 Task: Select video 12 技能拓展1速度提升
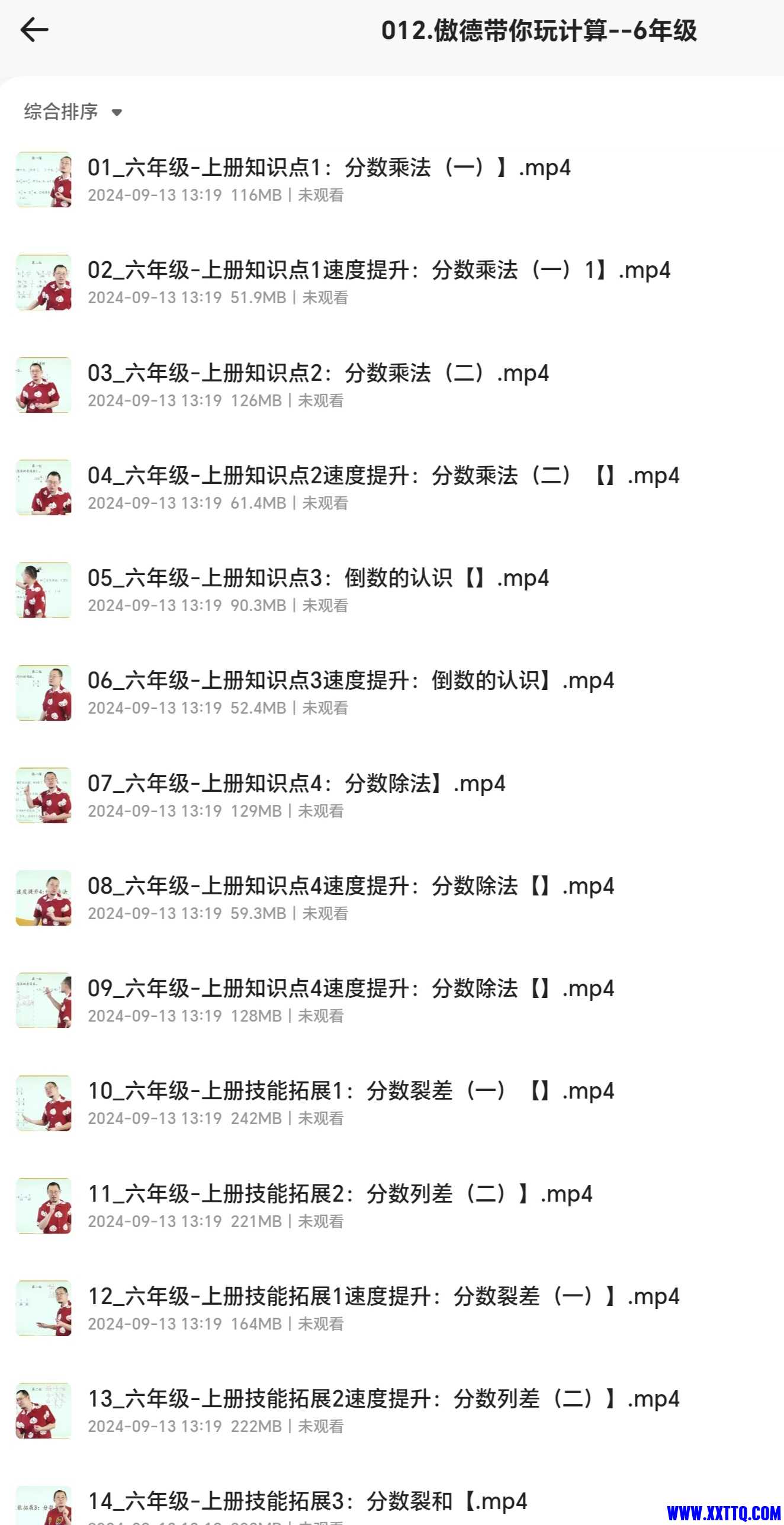[383, 1297]
